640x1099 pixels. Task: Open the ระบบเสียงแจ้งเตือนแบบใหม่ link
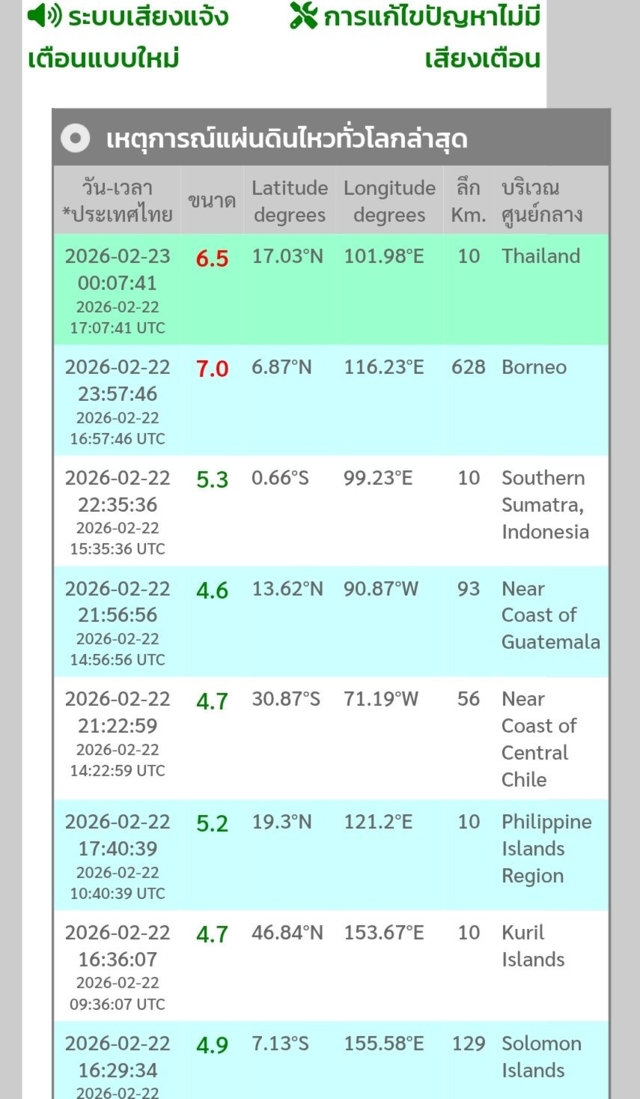pyautogui.click(x=128, y=36)
